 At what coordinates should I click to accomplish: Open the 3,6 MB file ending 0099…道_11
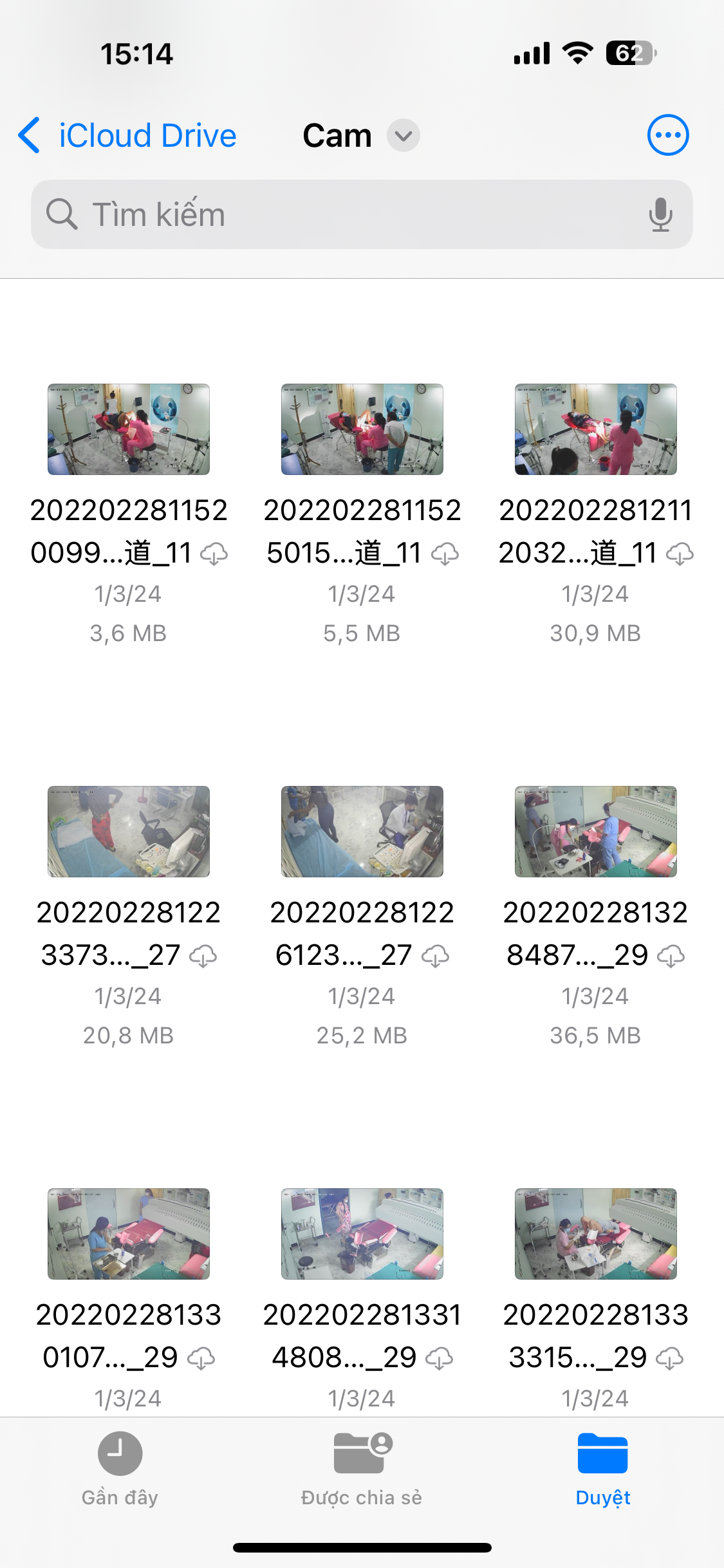click(x=129, y=430)
